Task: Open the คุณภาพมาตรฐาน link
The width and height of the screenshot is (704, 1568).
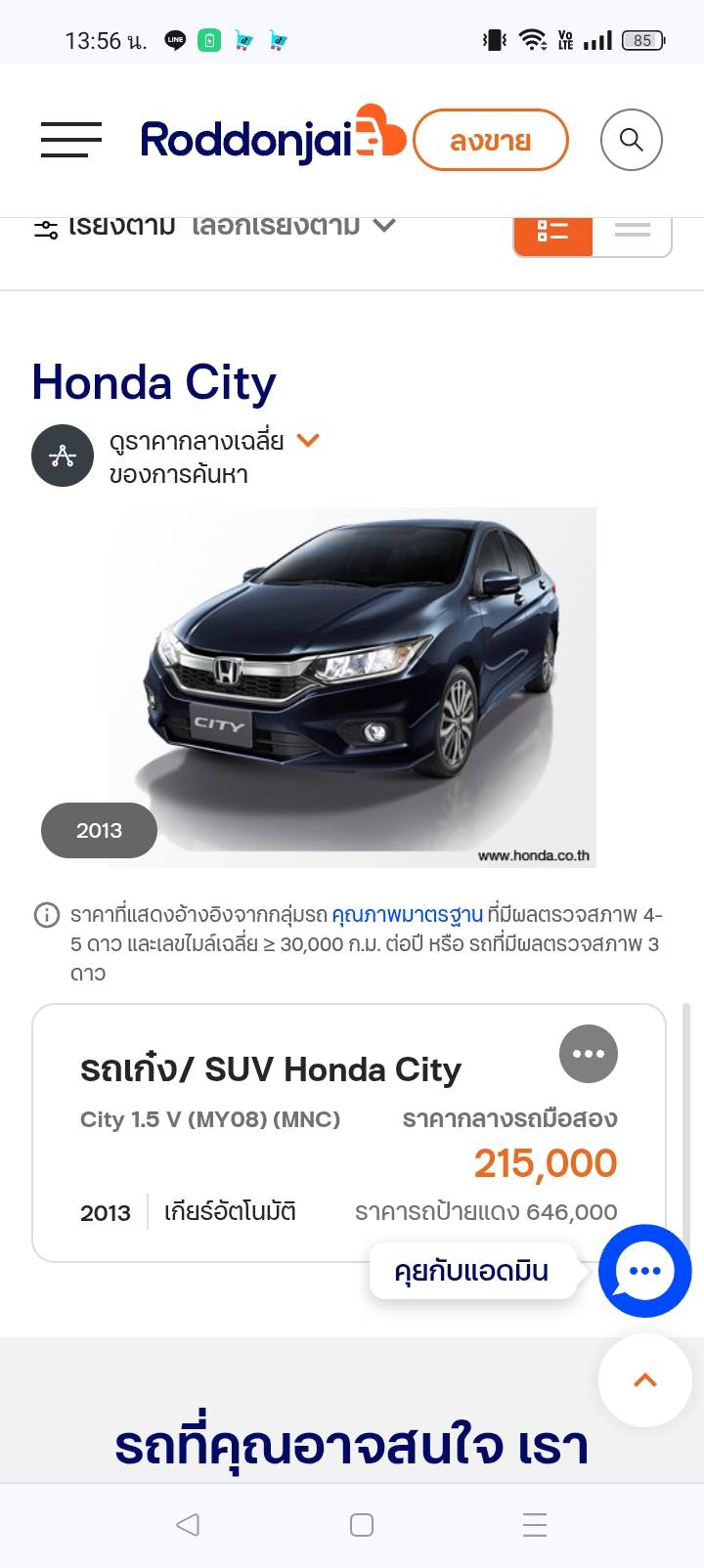Action: point(407,915)
